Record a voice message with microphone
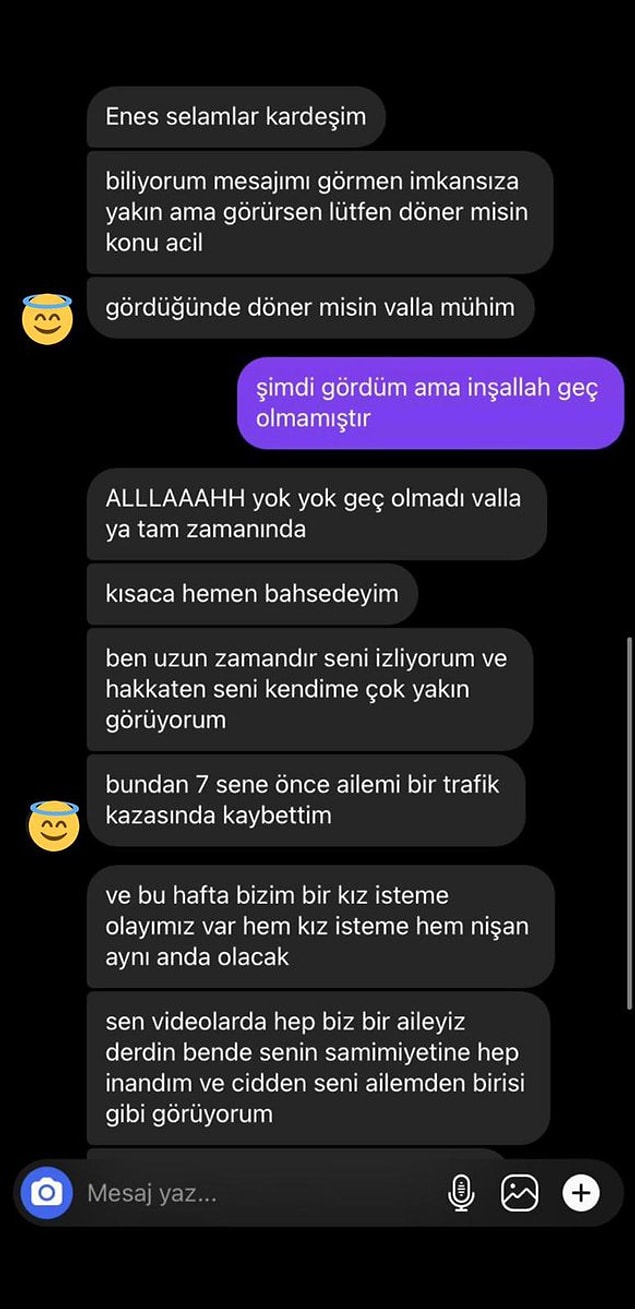The image size is (635, 1309). [x=461, y=1192]
